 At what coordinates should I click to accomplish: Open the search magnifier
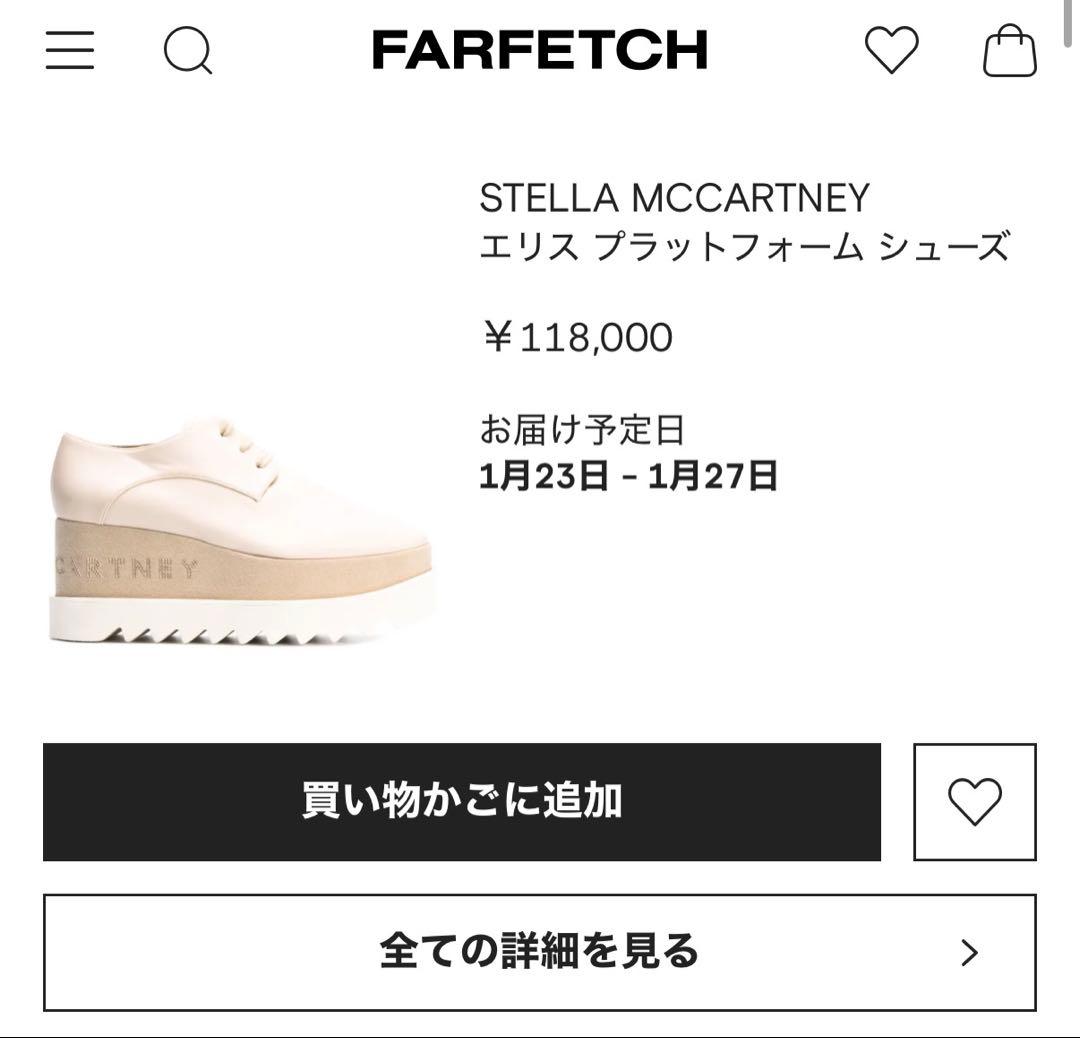point(188,50)
